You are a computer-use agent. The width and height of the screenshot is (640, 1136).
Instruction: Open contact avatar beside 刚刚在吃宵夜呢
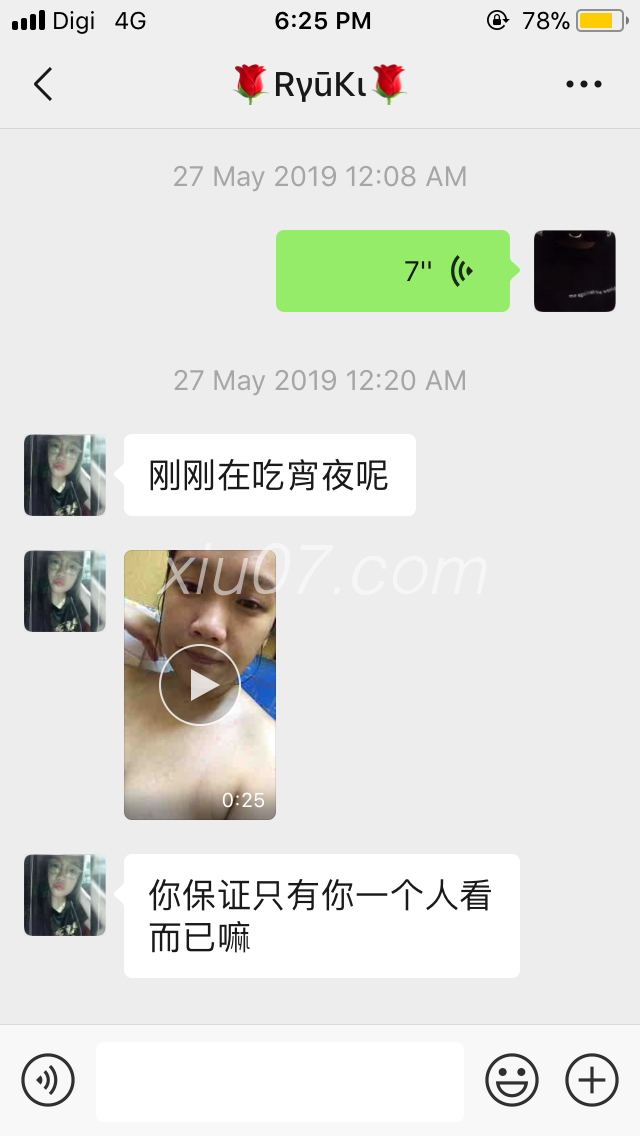[65, 475]
